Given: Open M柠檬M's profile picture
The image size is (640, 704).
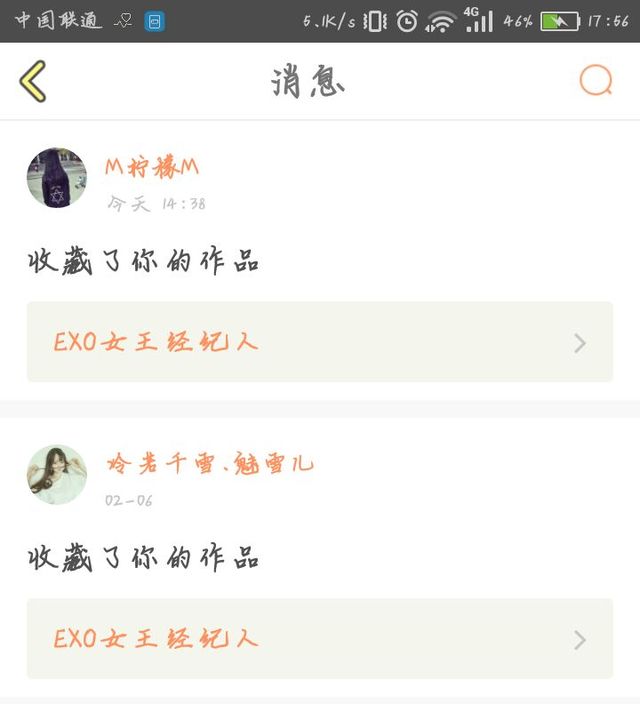Looking at the screenshot, I should point(57,178).
